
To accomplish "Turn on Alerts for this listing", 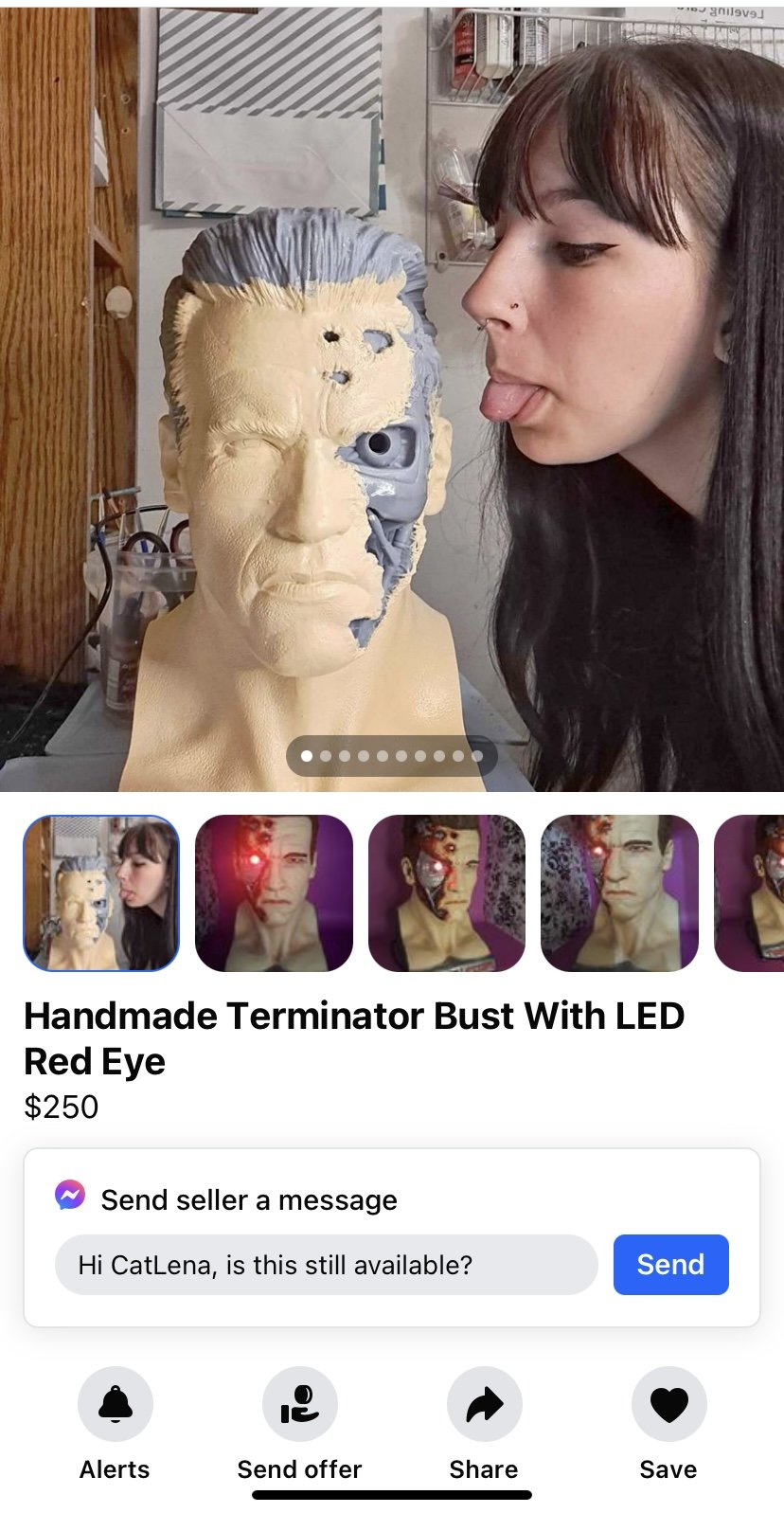I will tap(115, 1404).
